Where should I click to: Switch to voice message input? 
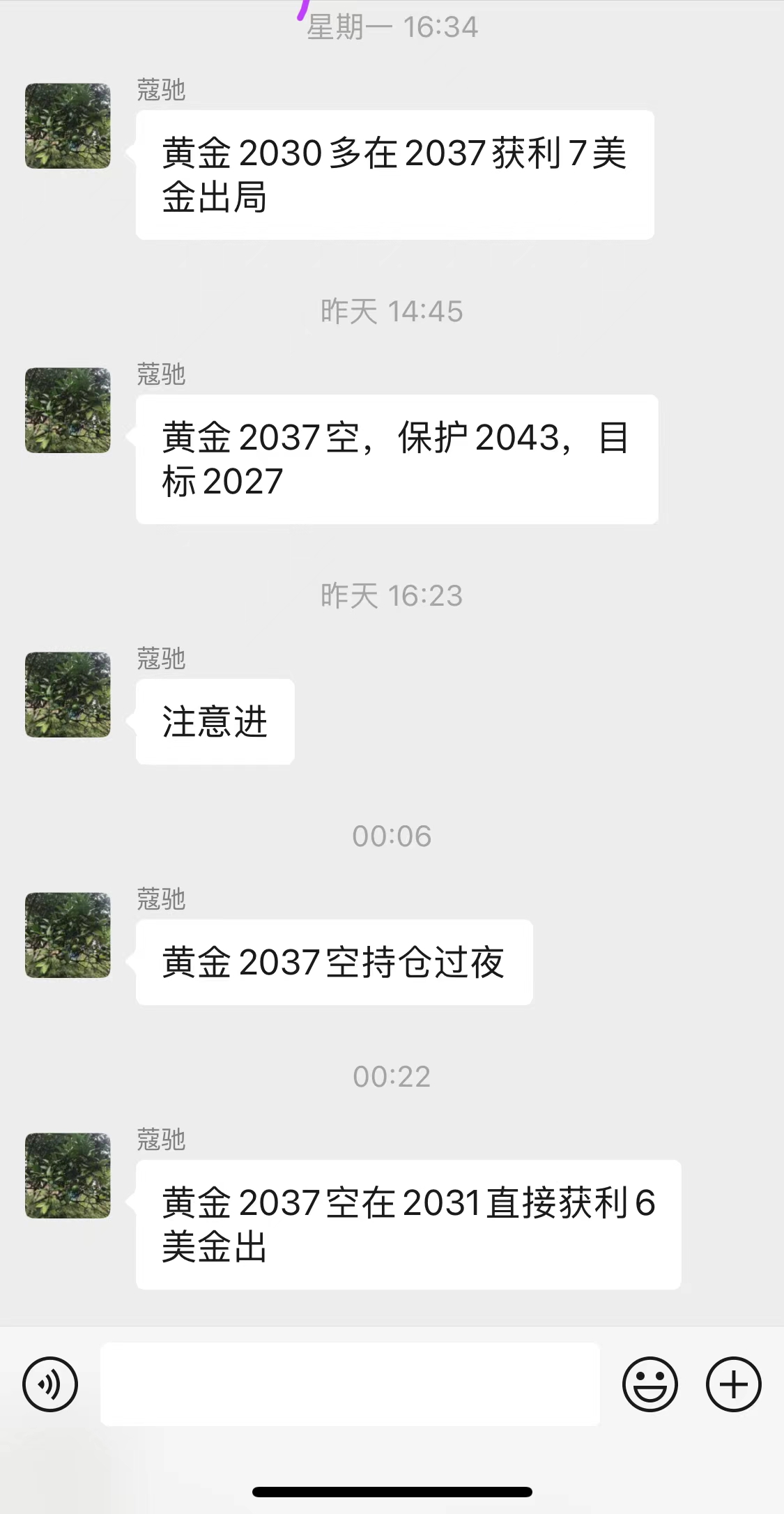pos(50,1384)
